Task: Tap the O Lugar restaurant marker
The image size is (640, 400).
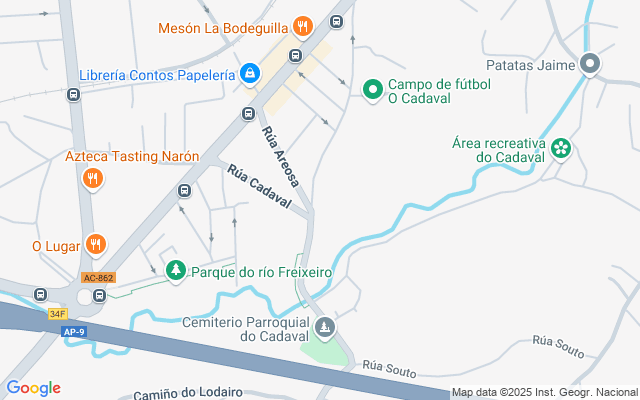Action: [96, 244]
